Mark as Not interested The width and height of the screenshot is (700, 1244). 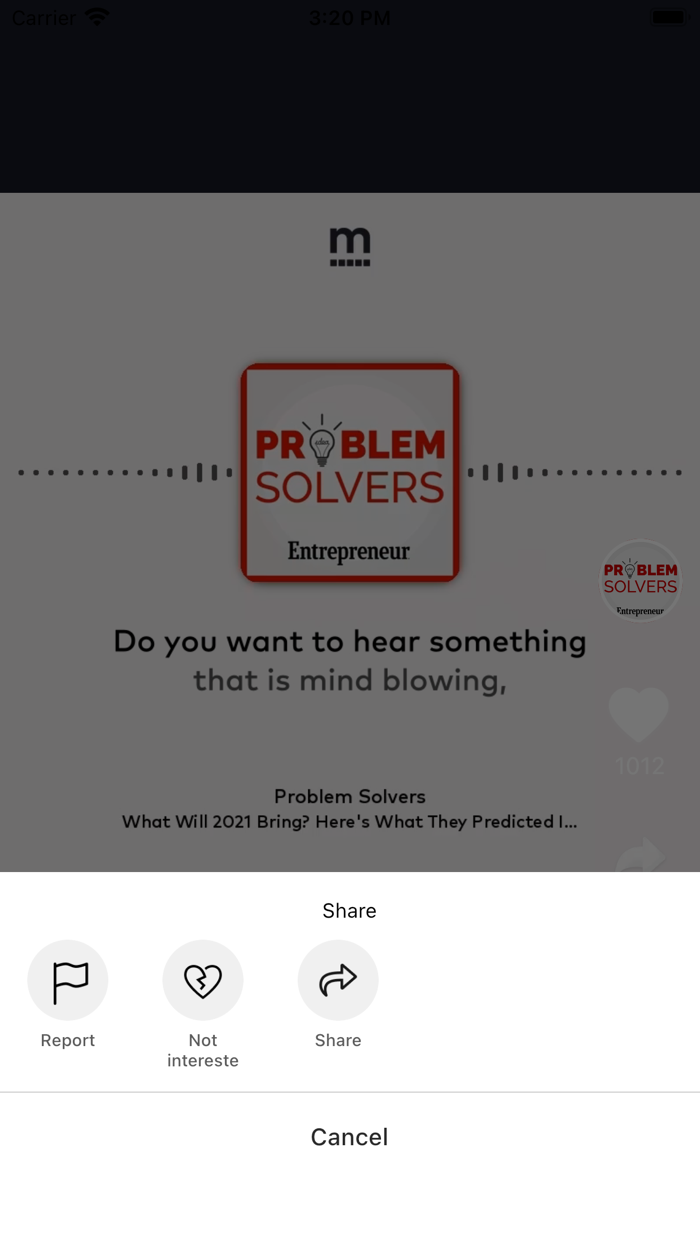coord(203,980)
